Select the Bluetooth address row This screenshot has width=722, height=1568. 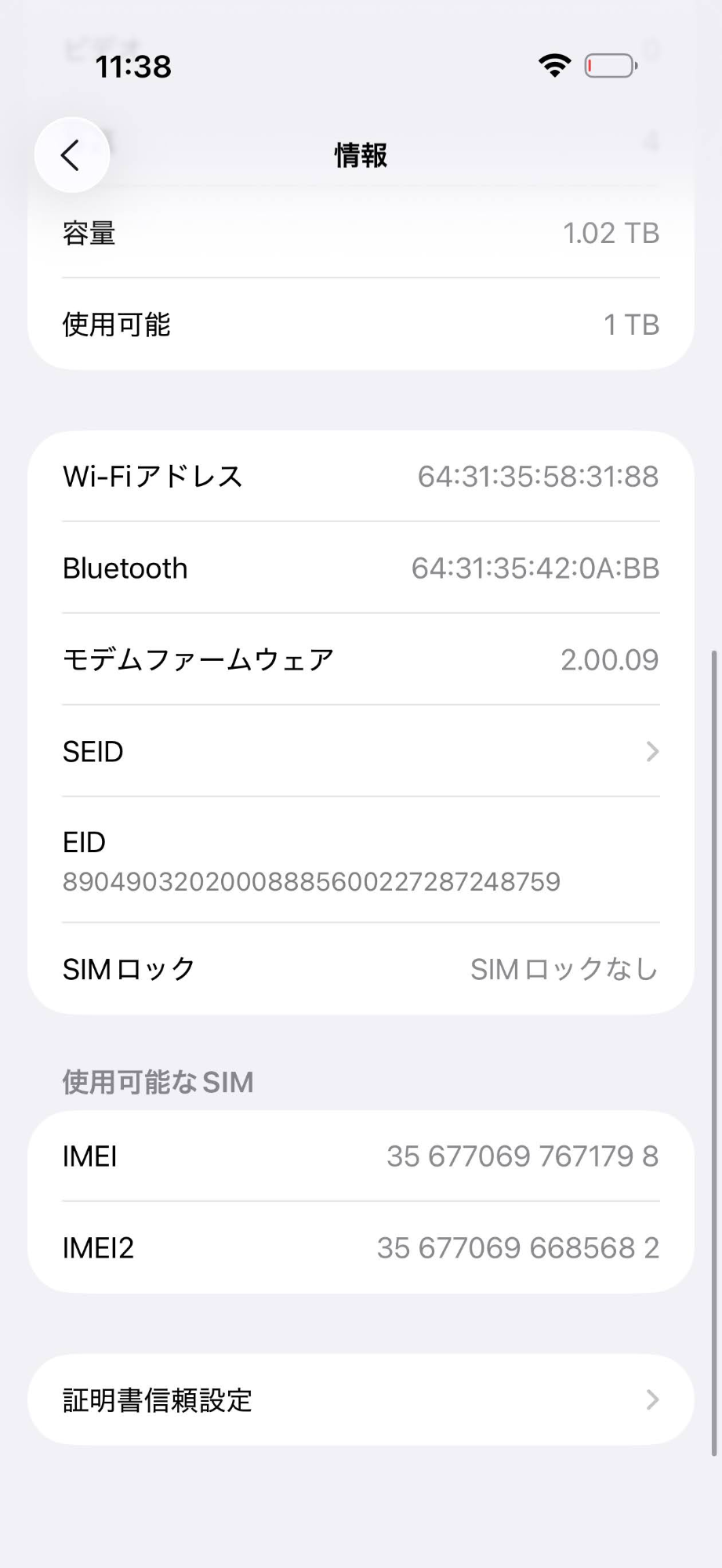point(361,568)
